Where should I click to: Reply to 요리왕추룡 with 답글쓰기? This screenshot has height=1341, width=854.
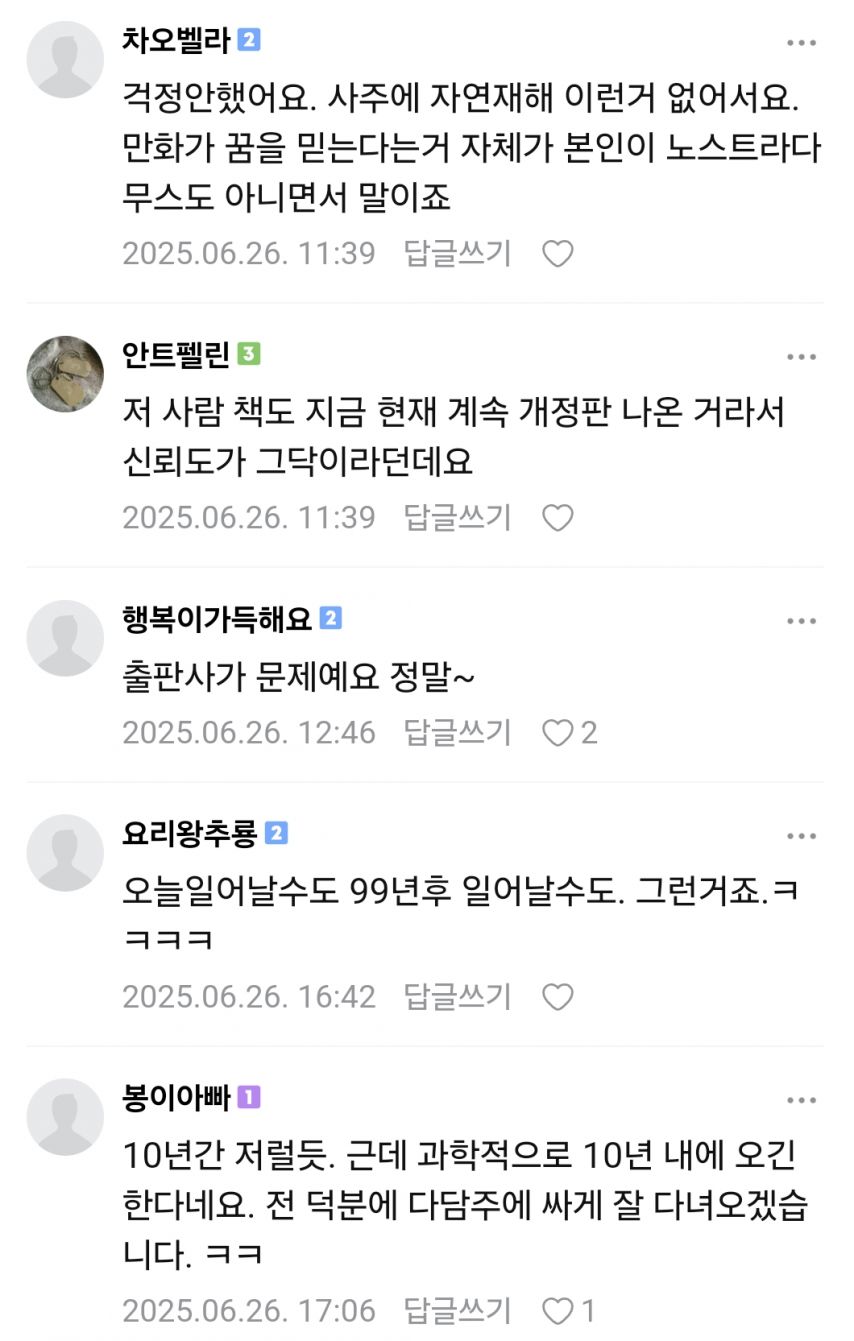tap(457, 997)
